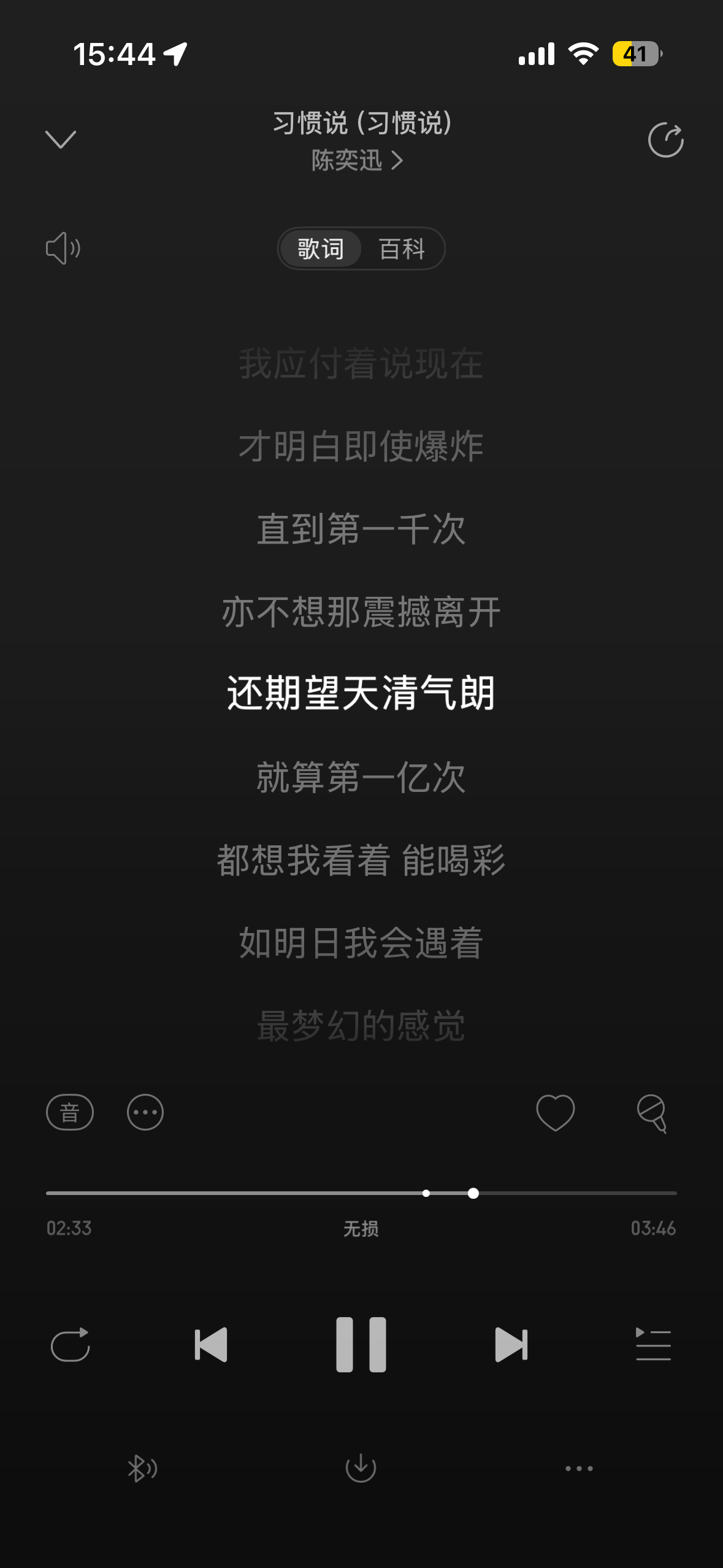Like this song with the heart
This screenshot has width=723, height=1568.
(555, 1112)
